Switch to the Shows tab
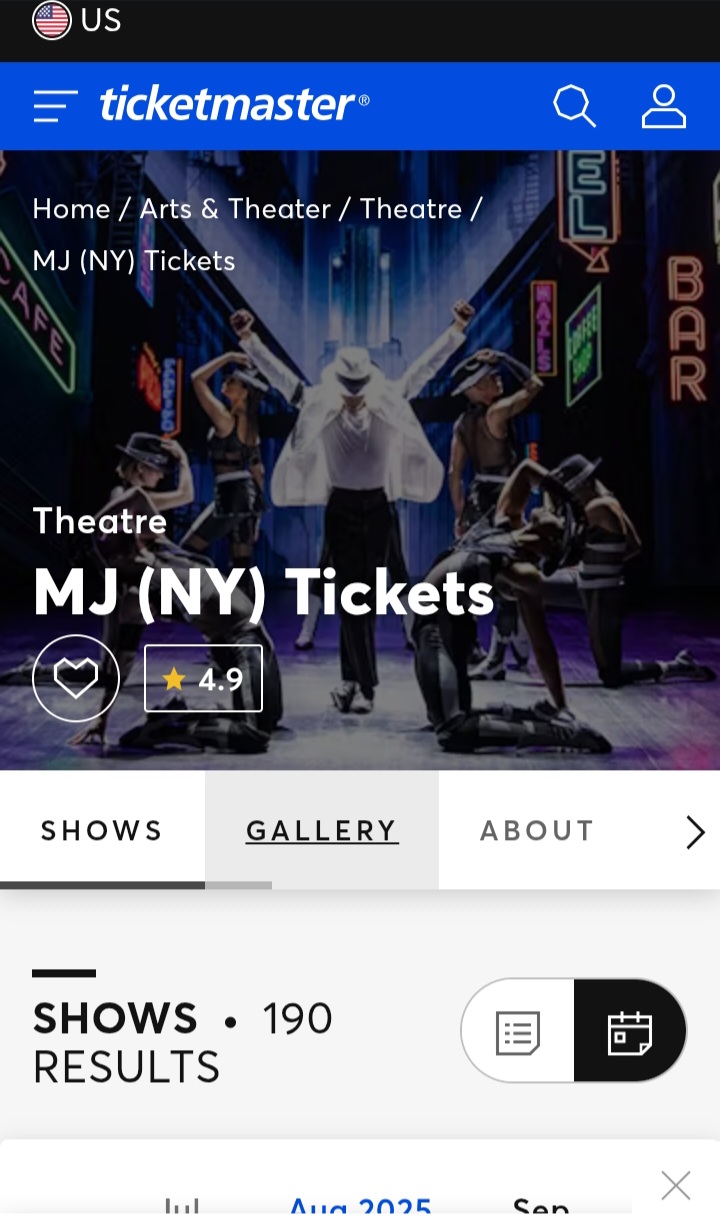This screenshot has height=1215, width=720. click(102, 830)
